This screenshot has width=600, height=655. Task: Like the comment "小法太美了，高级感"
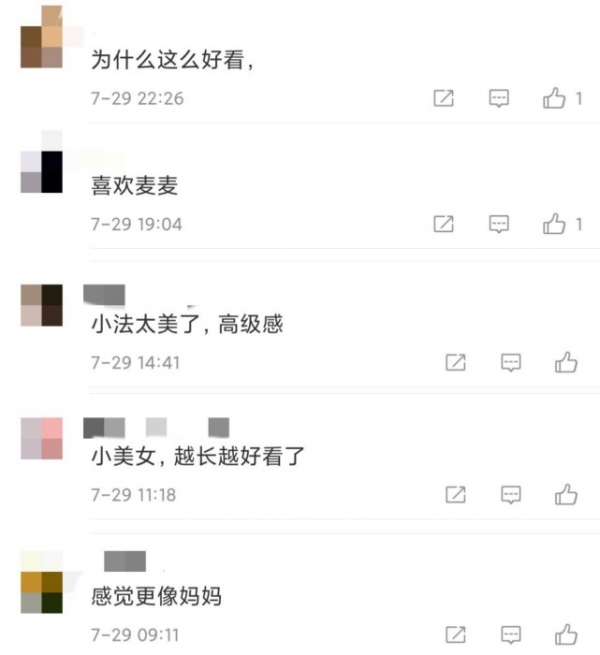coord(566,362)
